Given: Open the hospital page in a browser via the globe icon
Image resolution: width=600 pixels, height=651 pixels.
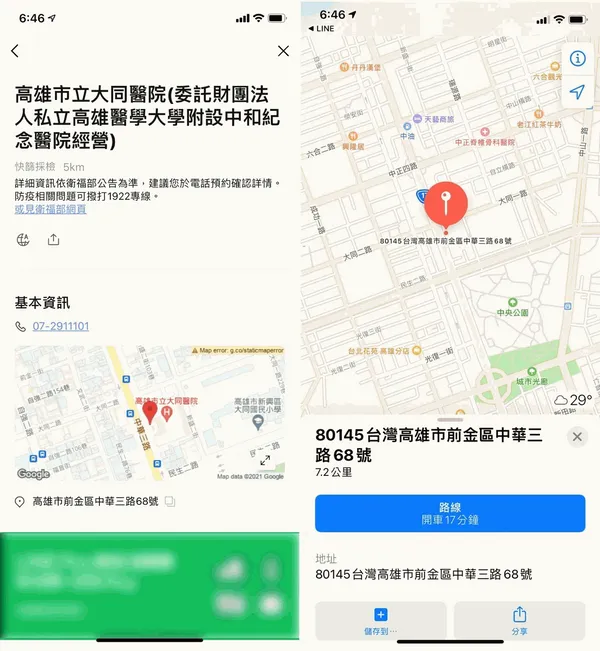Looking at the screenshot, I should [23, 240].
